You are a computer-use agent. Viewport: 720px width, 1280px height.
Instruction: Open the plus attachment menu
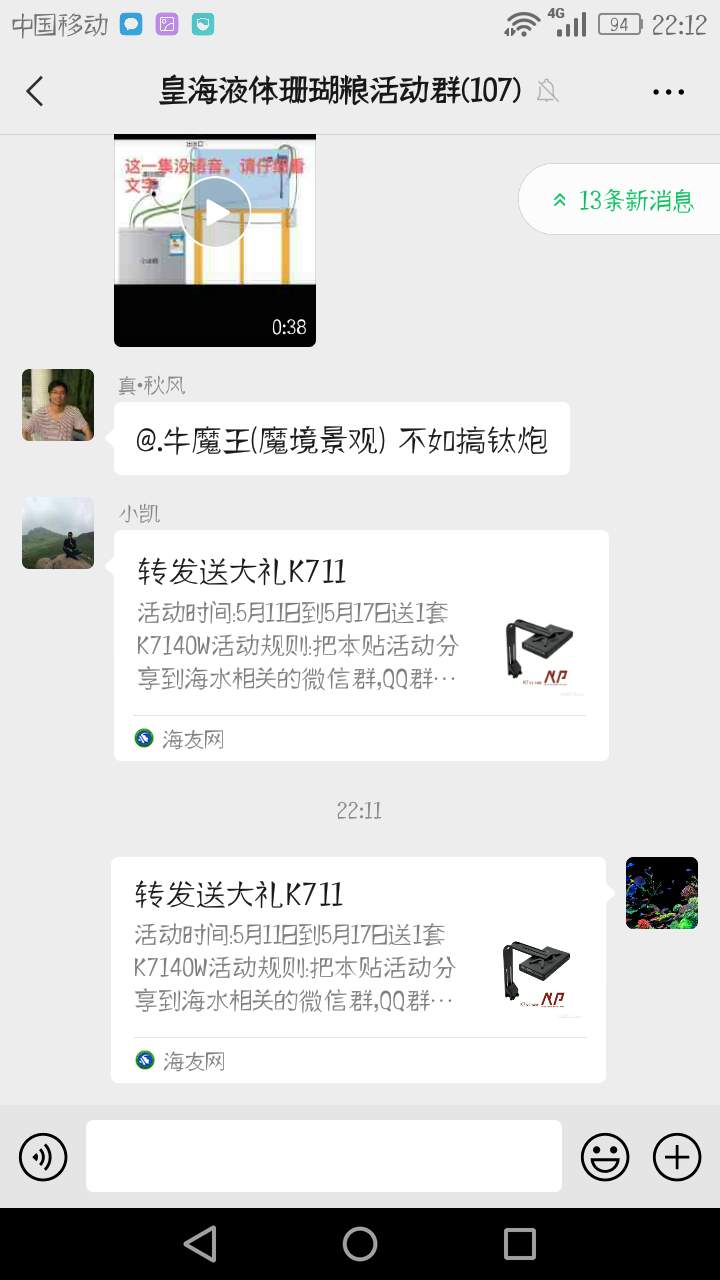pyautogui.click(x=677, y=1158)
